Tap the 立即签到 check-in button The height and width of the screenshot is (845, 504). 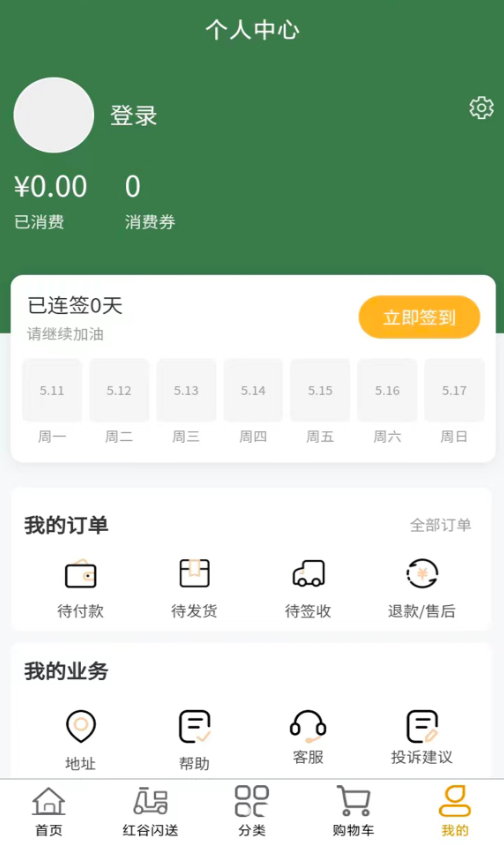(x=419, y=317)
